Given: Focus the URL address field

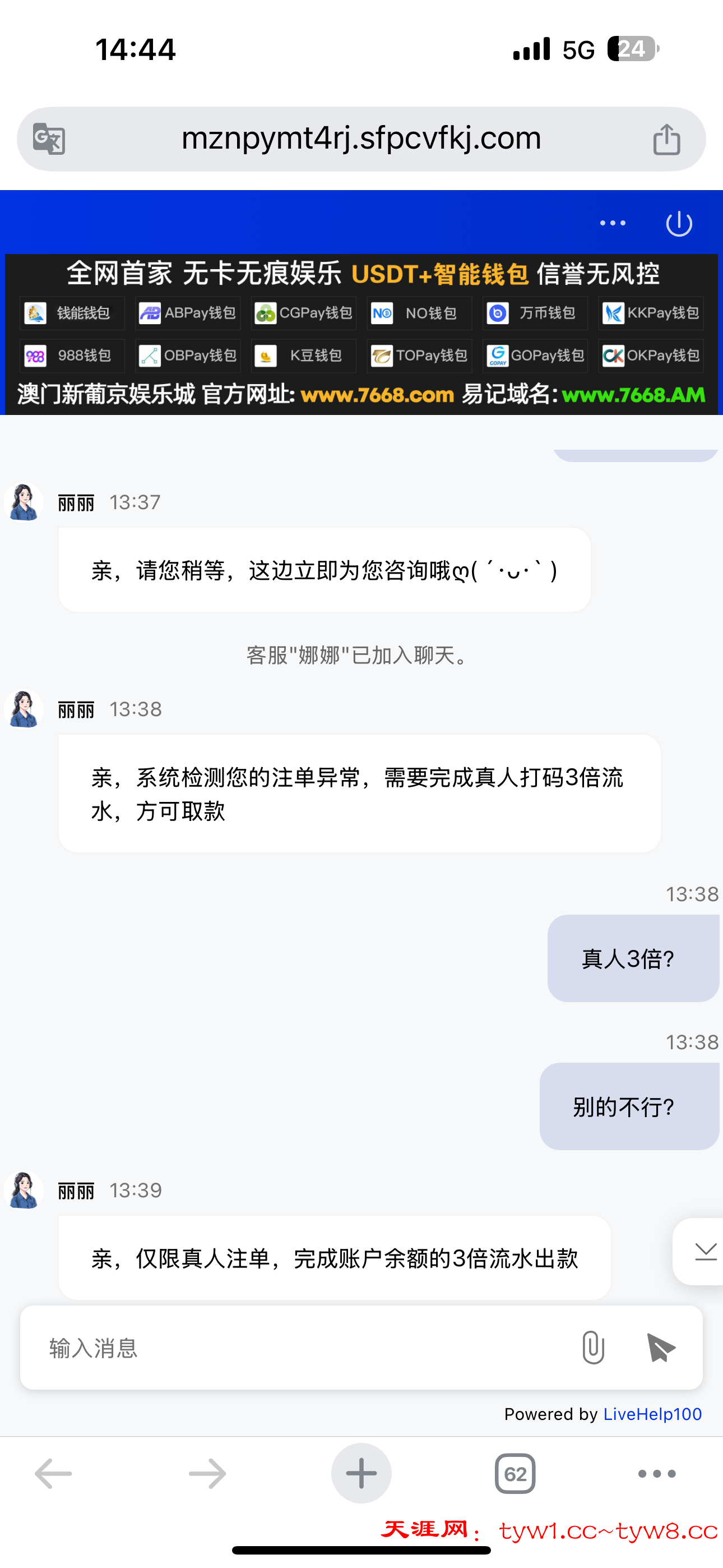Looking at the screenshot, I should (361, 139).
